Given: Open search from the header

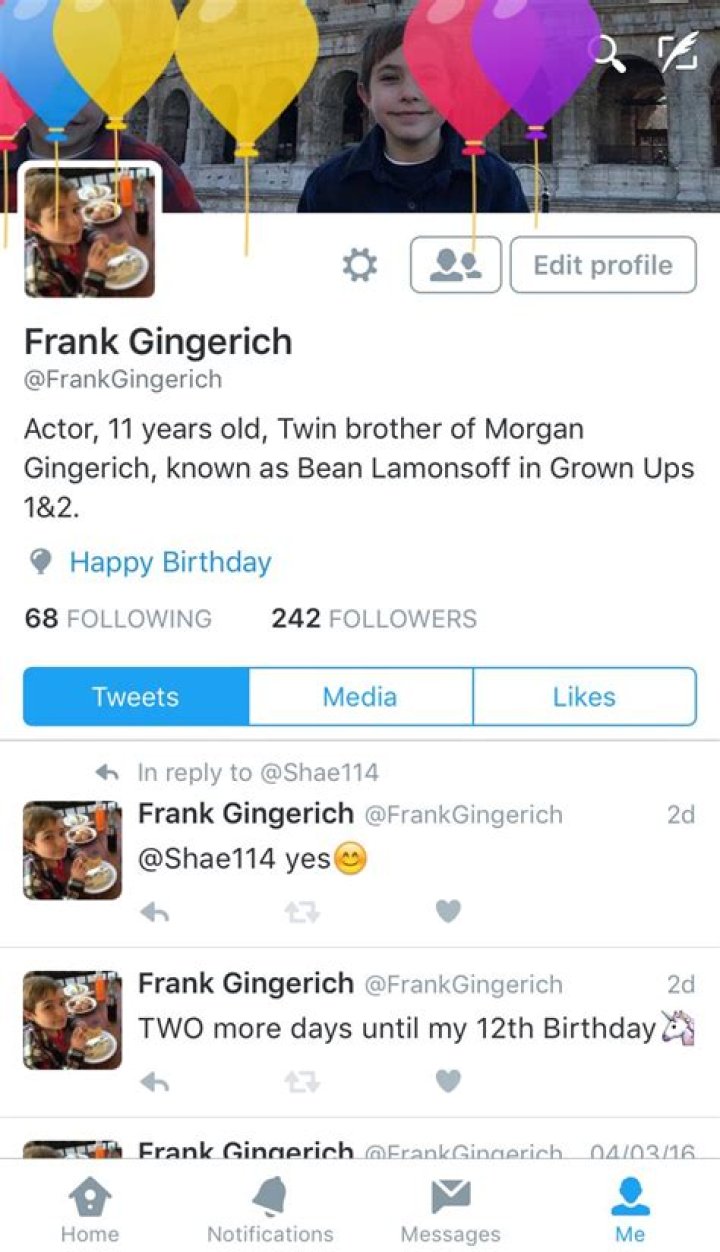Looking at the screenshot, I should (609, 53).
